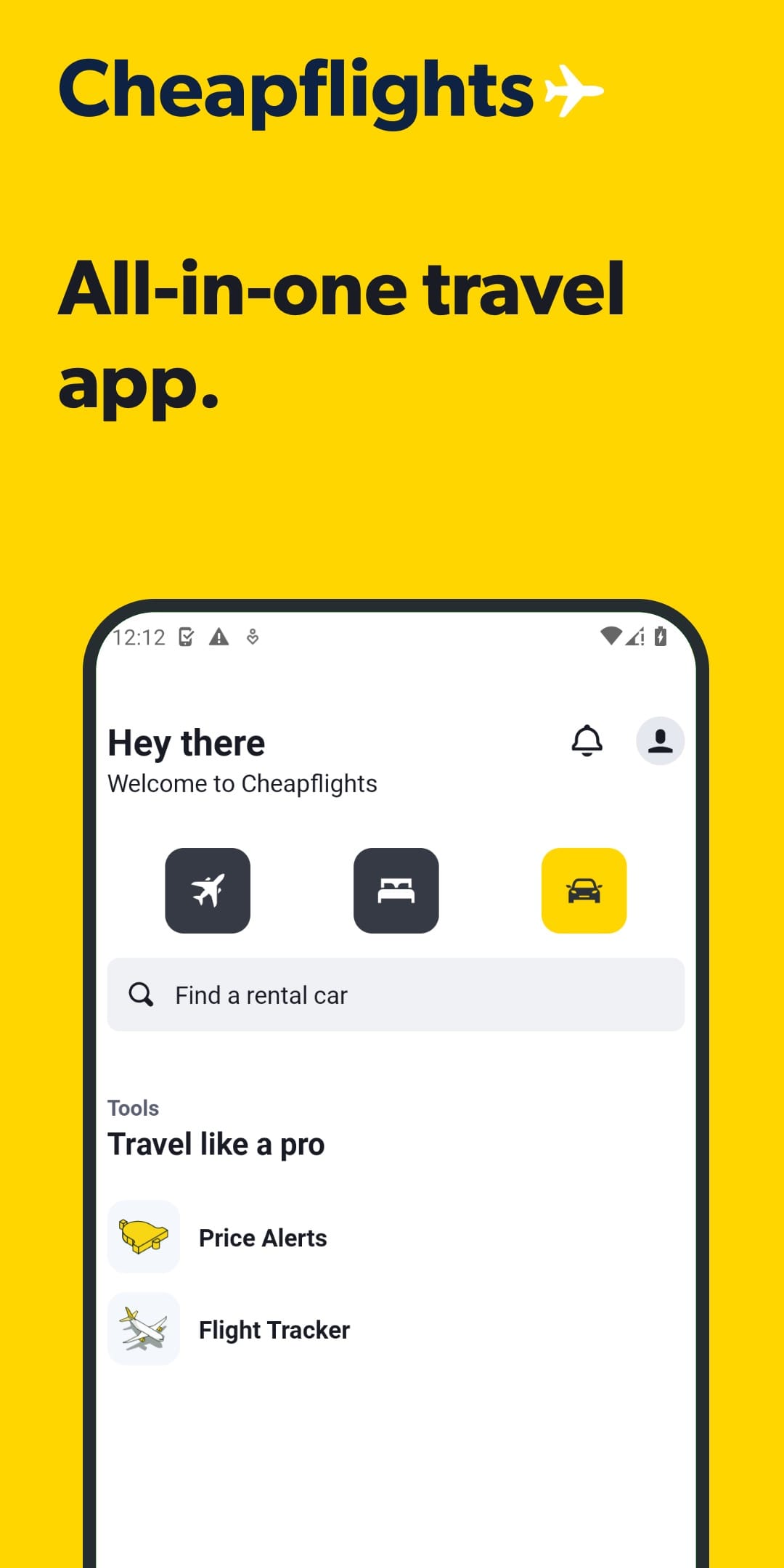Click the Cheapflights plane logo icon
The width and height of the screenshot is (784, 1568).
pyautogui.click(x=573, y=90)
